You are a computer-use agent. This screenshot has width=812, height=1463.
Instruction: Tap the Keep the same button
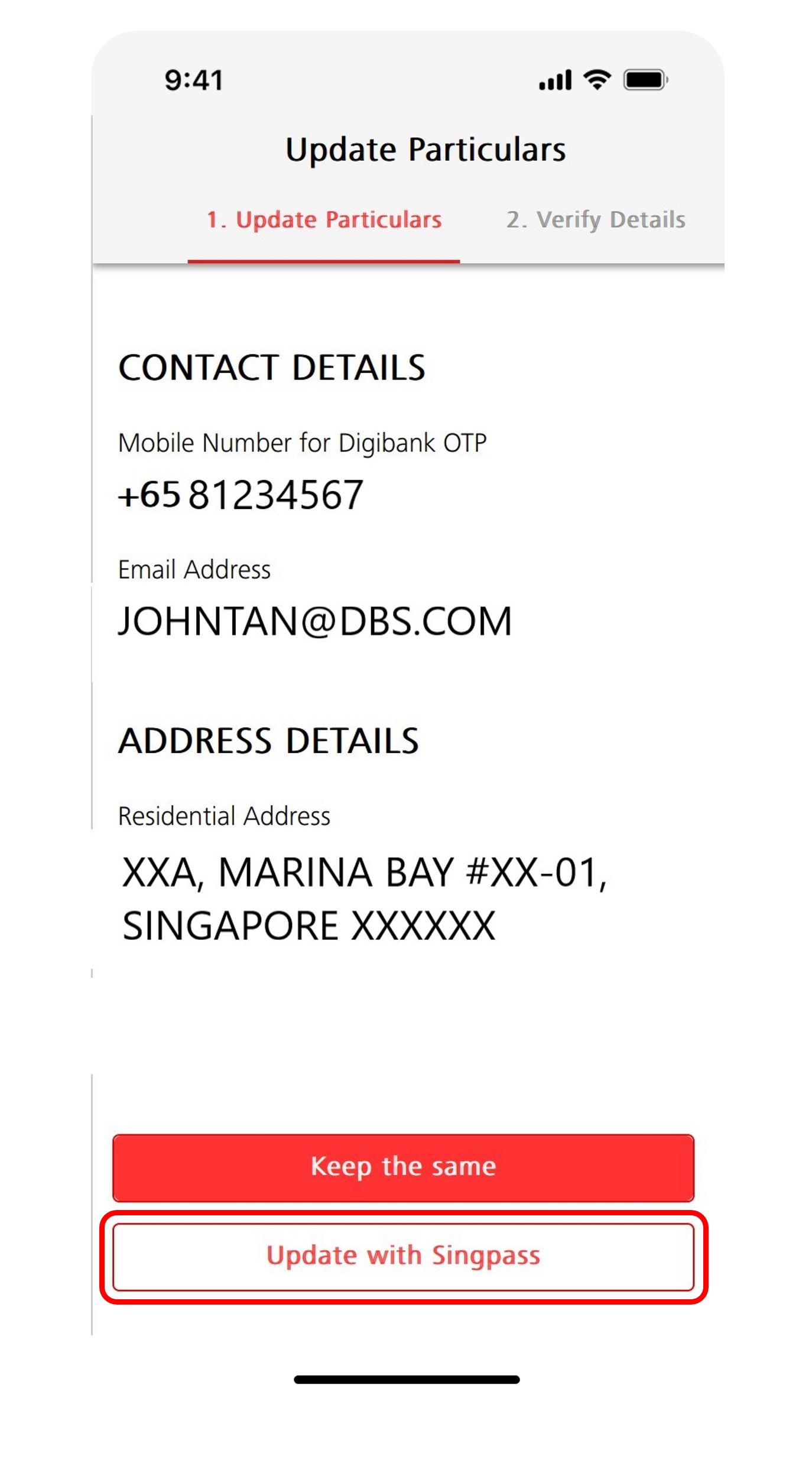403,1167
